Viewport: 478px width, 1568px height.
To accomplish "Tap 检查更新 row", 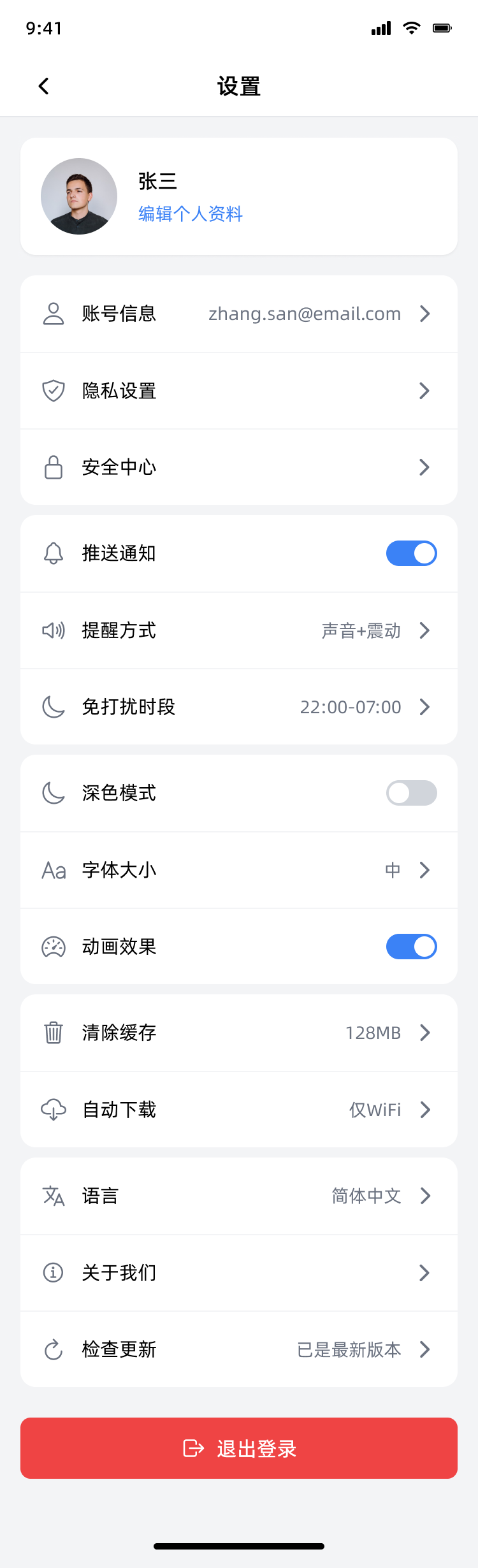I will [239, 1349].
